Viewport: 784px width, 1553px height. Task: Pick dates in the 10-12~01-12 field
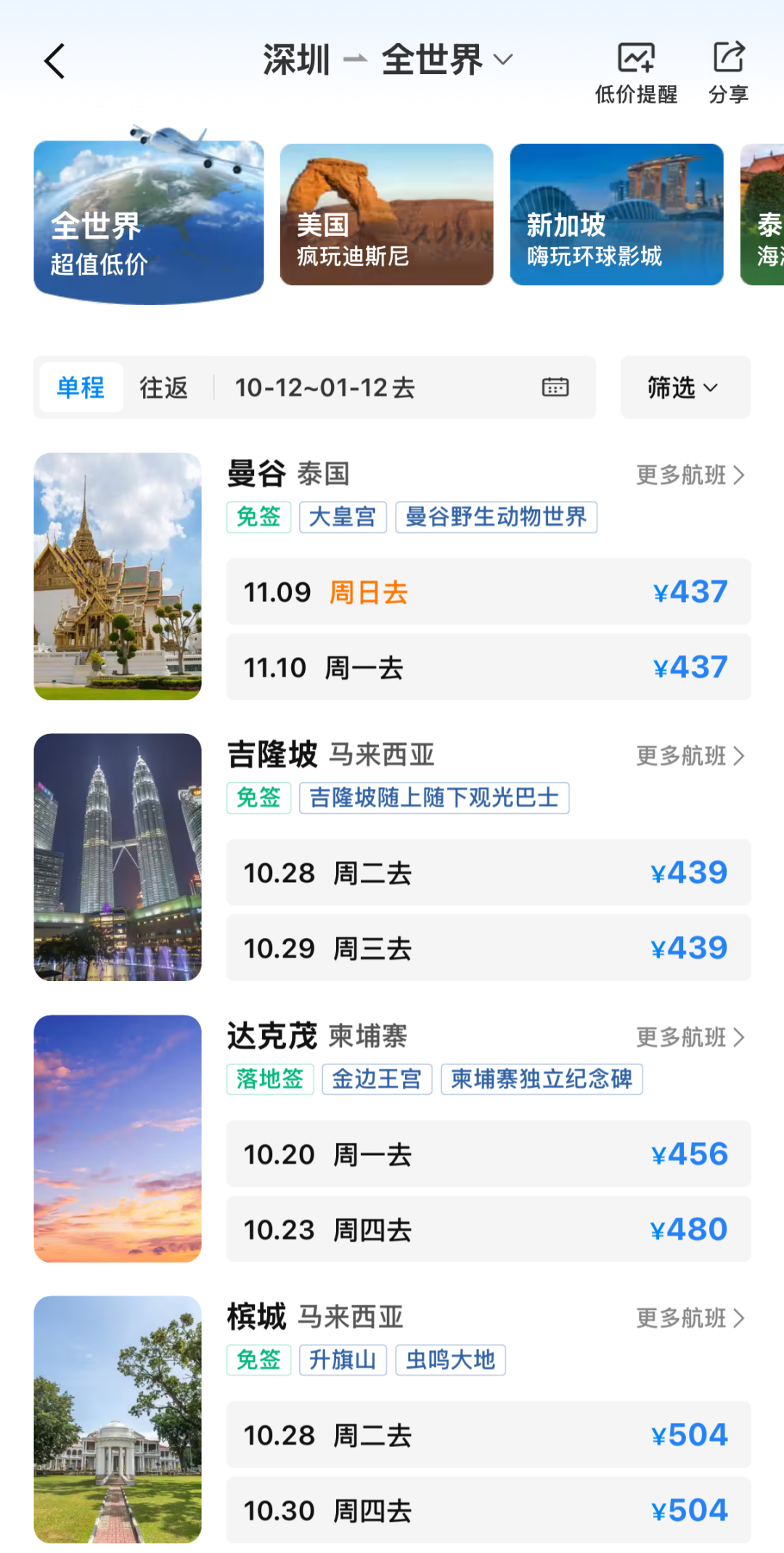(399, 388)
